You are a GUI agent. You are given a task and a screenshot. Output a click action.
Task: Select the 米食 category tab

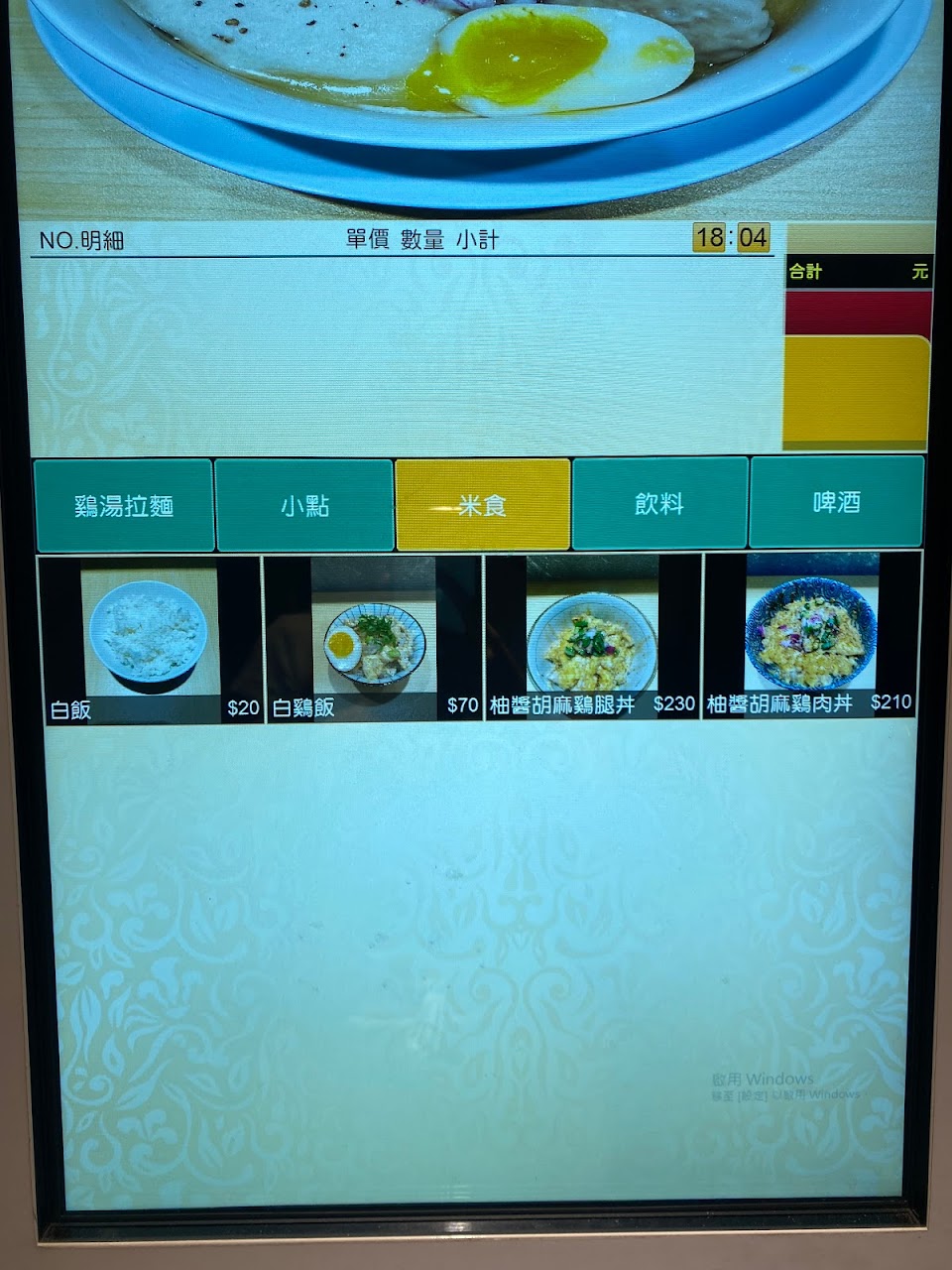pos(482,504)
